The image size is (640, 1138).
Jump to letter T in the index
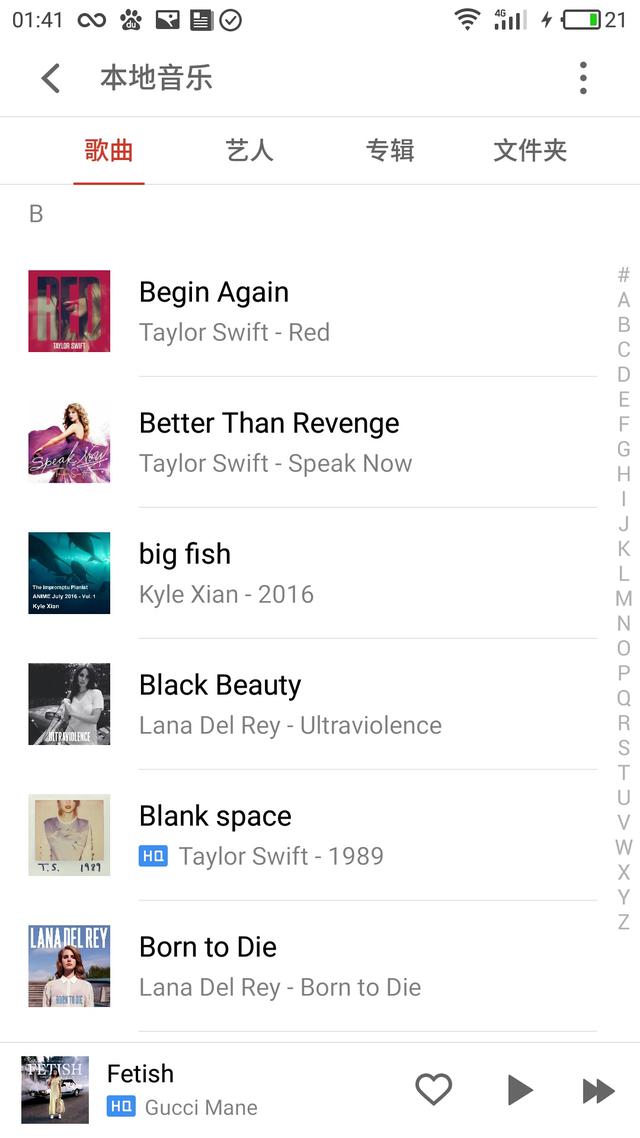pyautogui.click(x=624, y=773)
